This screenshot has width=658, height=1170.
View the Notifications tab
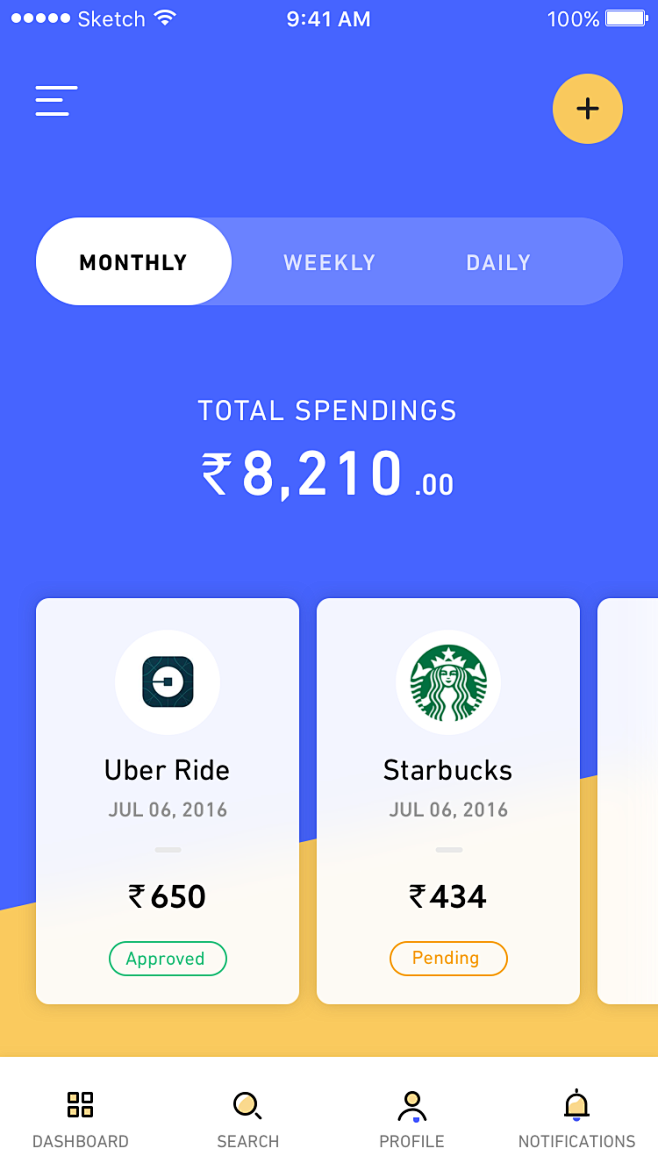click(x=577, y=1119)
